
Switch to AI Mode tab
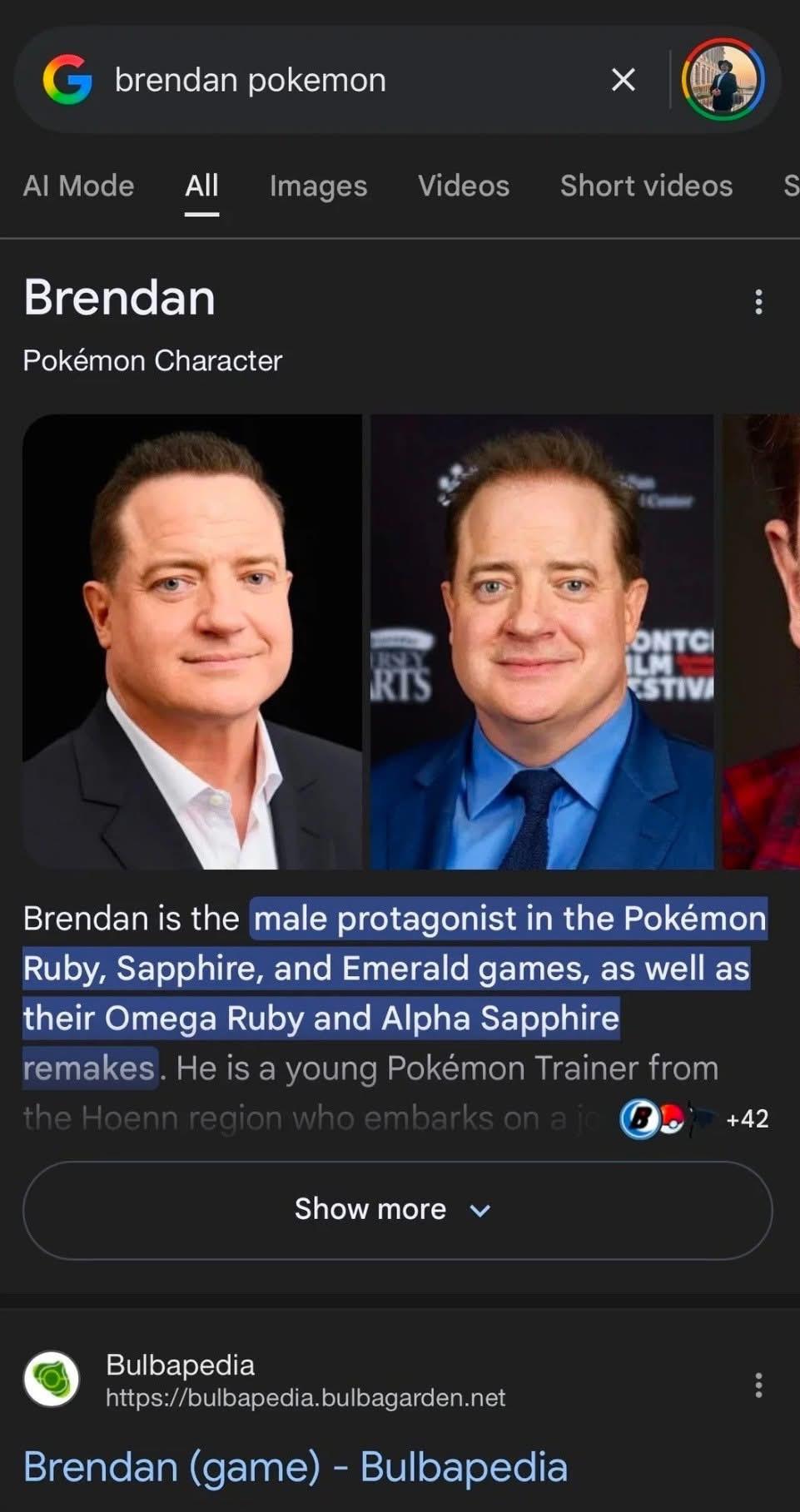pos(78,186)
